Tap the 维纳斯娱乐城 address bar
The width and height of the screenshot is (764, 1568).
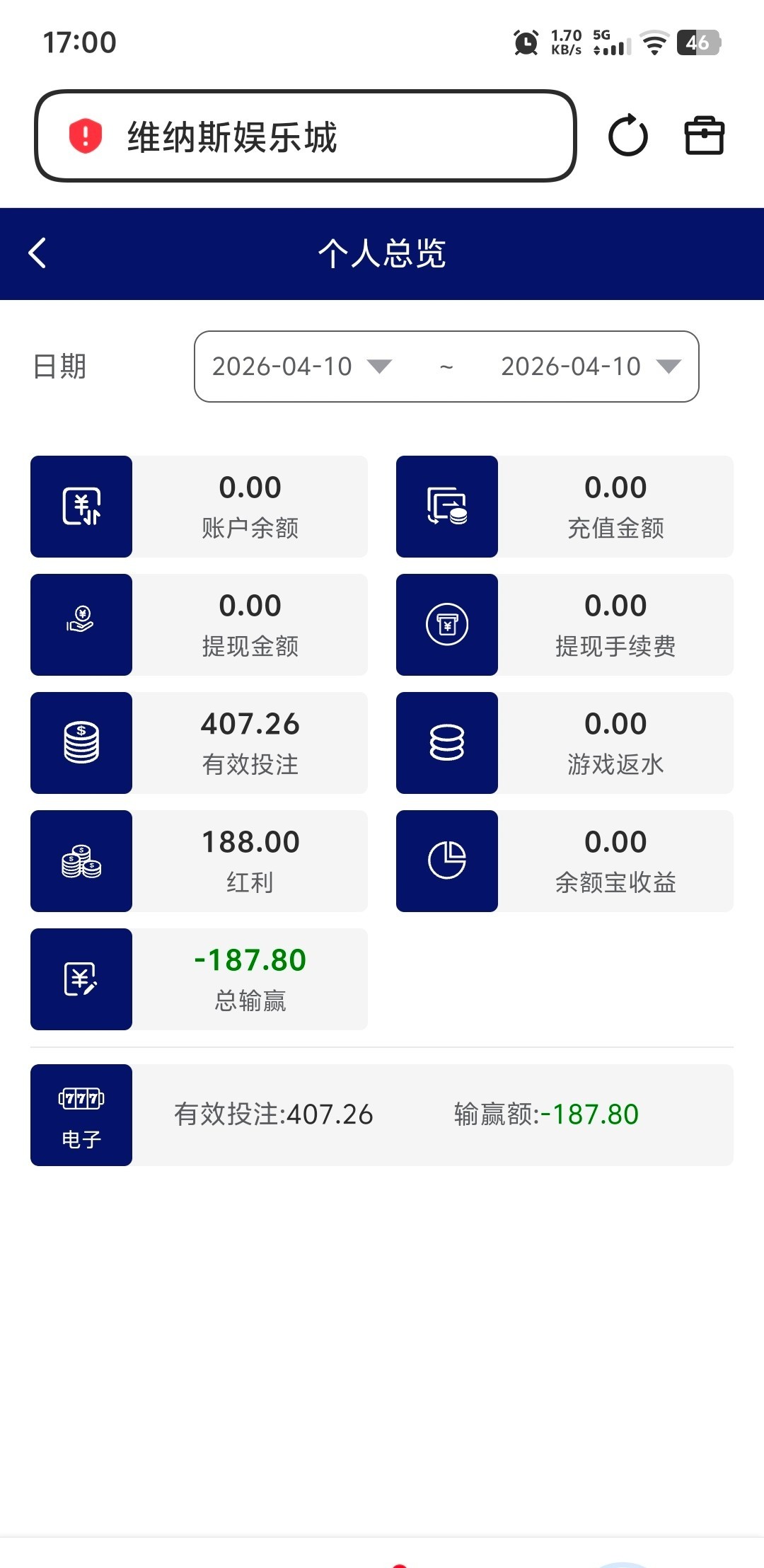tap(304, 136)
